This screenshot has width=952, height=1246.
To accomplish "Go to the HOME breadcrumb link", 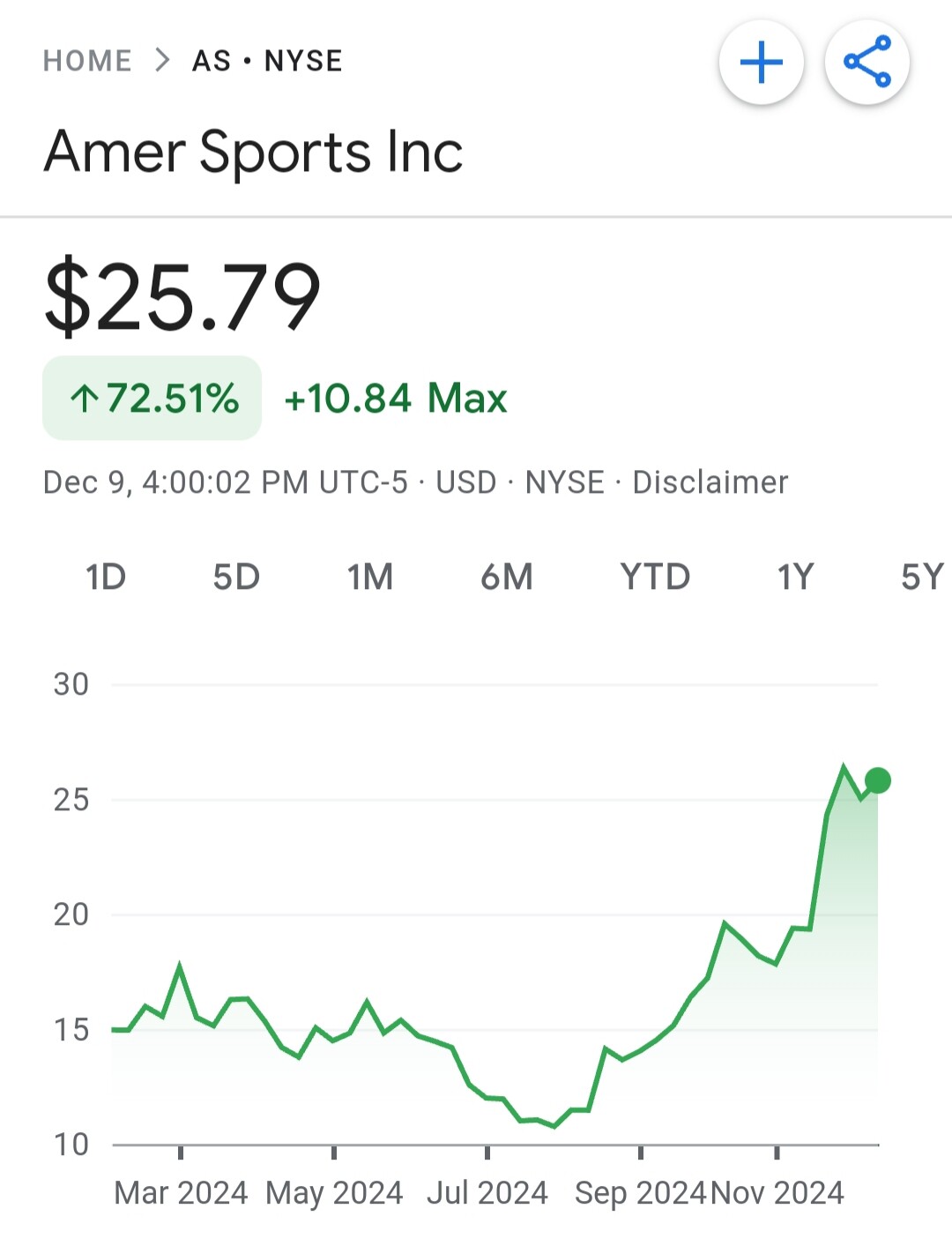I will click(x=87, y=61).
